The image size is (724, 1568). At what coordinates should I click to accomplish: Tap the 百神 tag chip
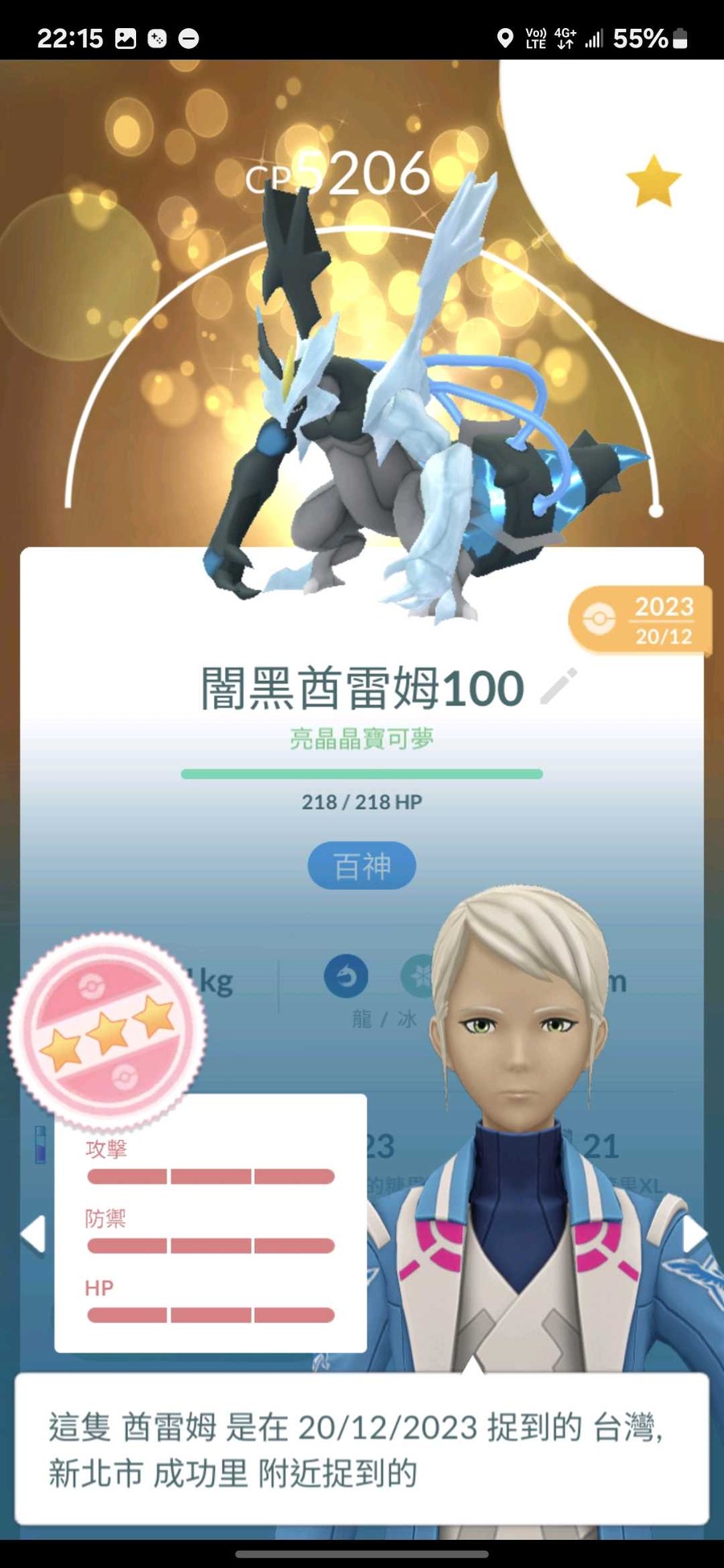pos(362,866)
